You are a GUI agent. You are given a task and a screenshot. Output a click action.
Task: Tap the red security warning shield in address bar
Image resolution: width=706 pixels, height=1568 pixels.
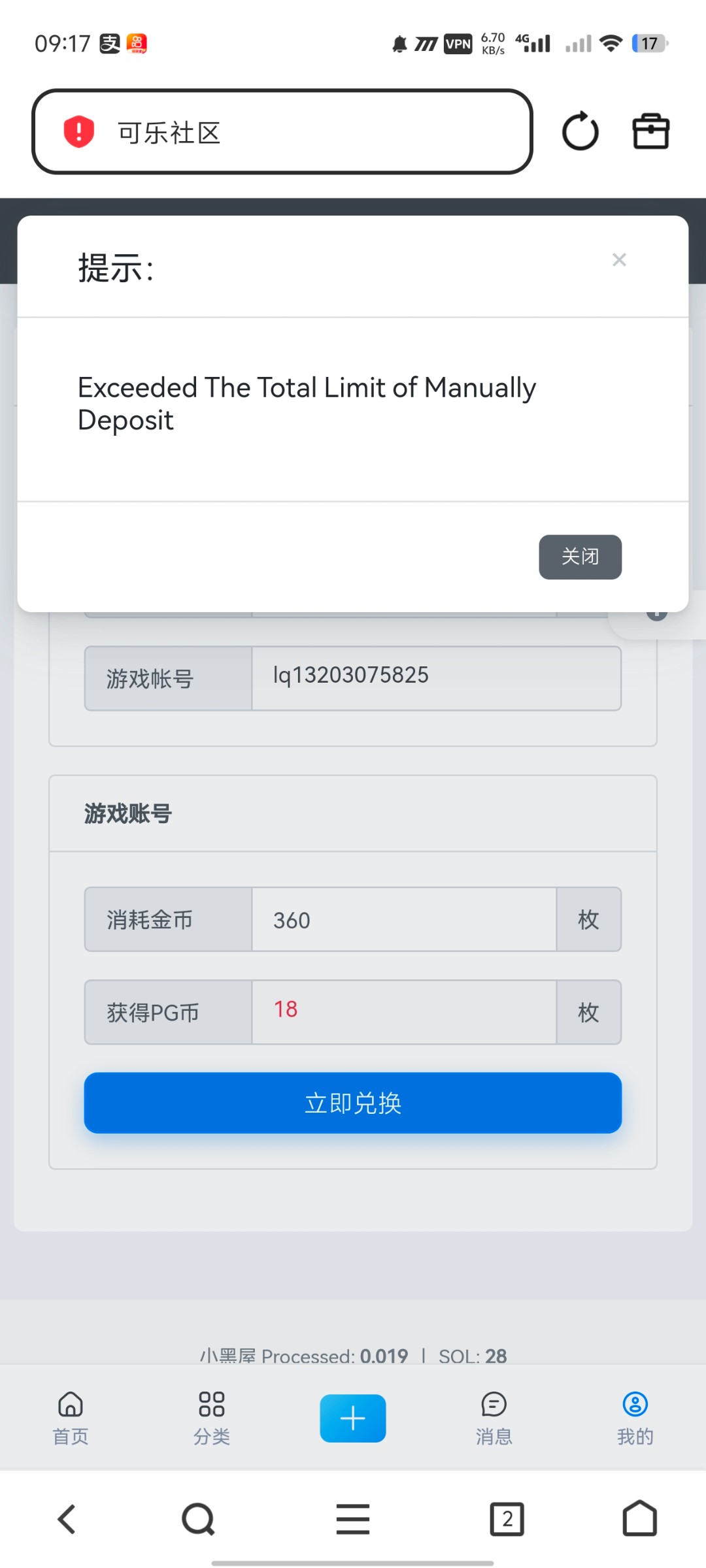pyautogui.click(x=78, y=131)
